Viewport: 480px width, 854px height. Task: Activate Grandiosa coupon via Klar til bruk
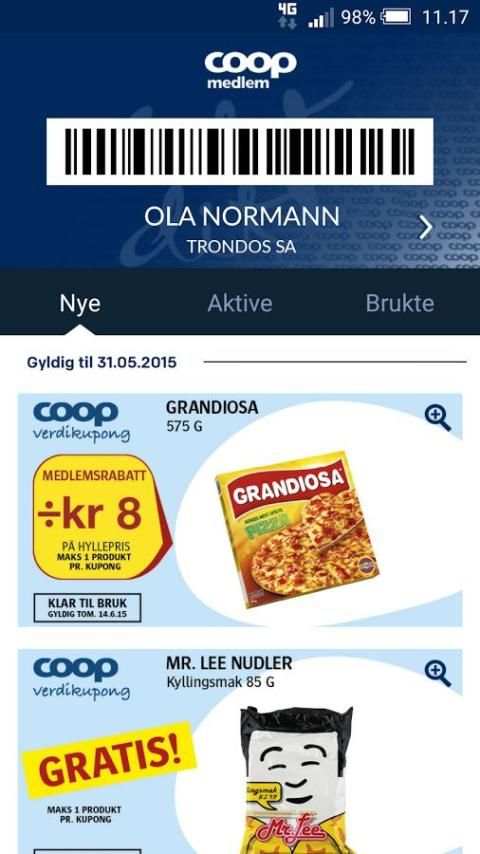click(x=87, y=608)
